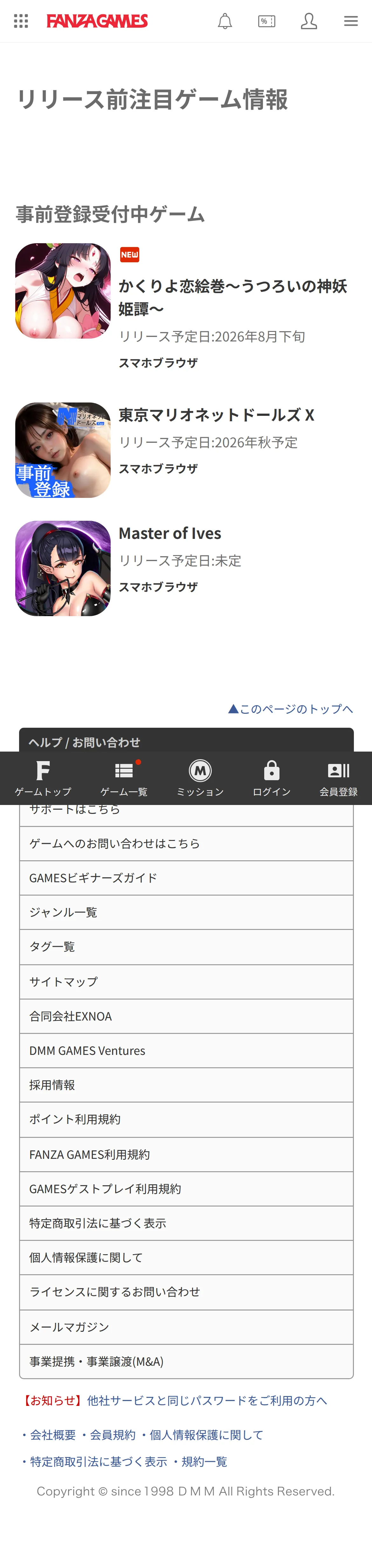Open the user account icon
The width and height of the screenshot is (372, 1568).
pyautogui.click(x=309, y=21)
